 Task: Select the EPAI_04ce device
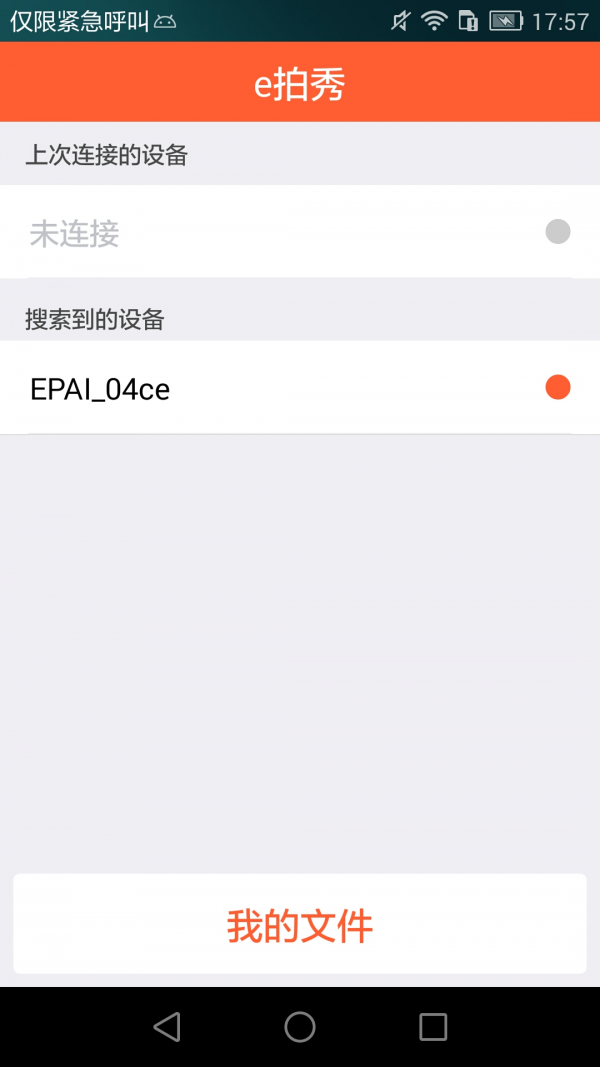click(x=300, y=387)
